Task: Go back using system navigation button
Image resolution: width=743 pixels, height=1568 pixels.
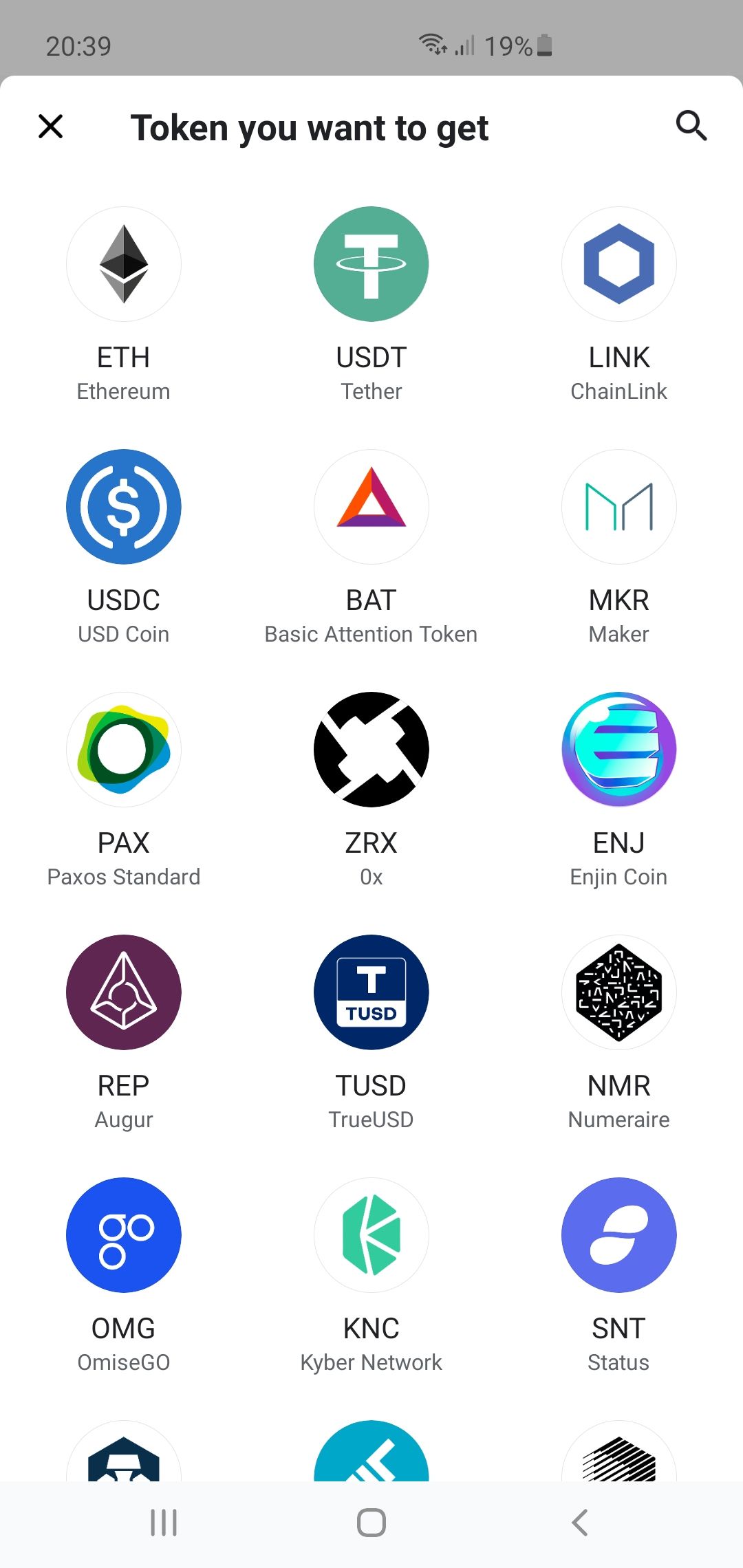Action: click(x=580, y=1523)
